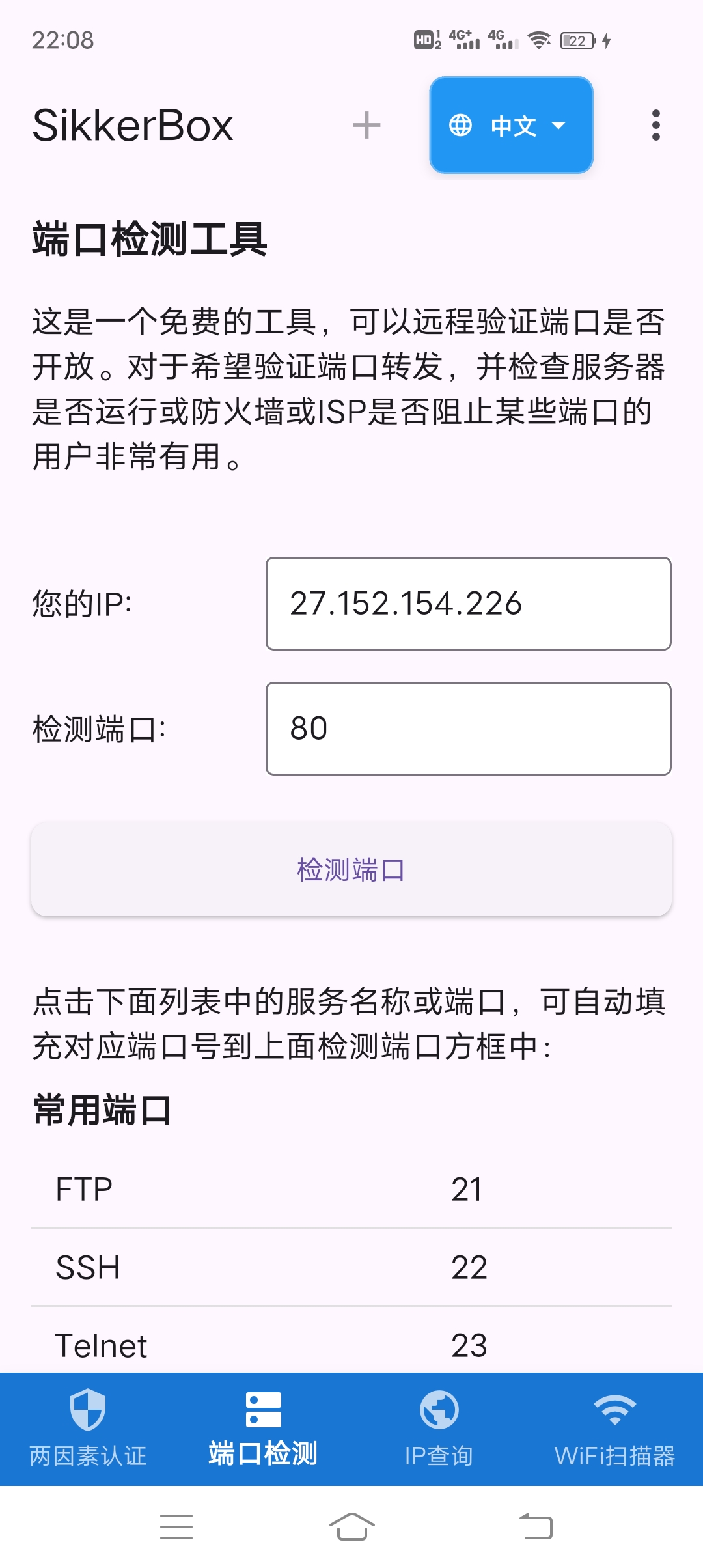
Task: Select the 两因素认证 shield icon
Action: click(x=89, y=1410)
